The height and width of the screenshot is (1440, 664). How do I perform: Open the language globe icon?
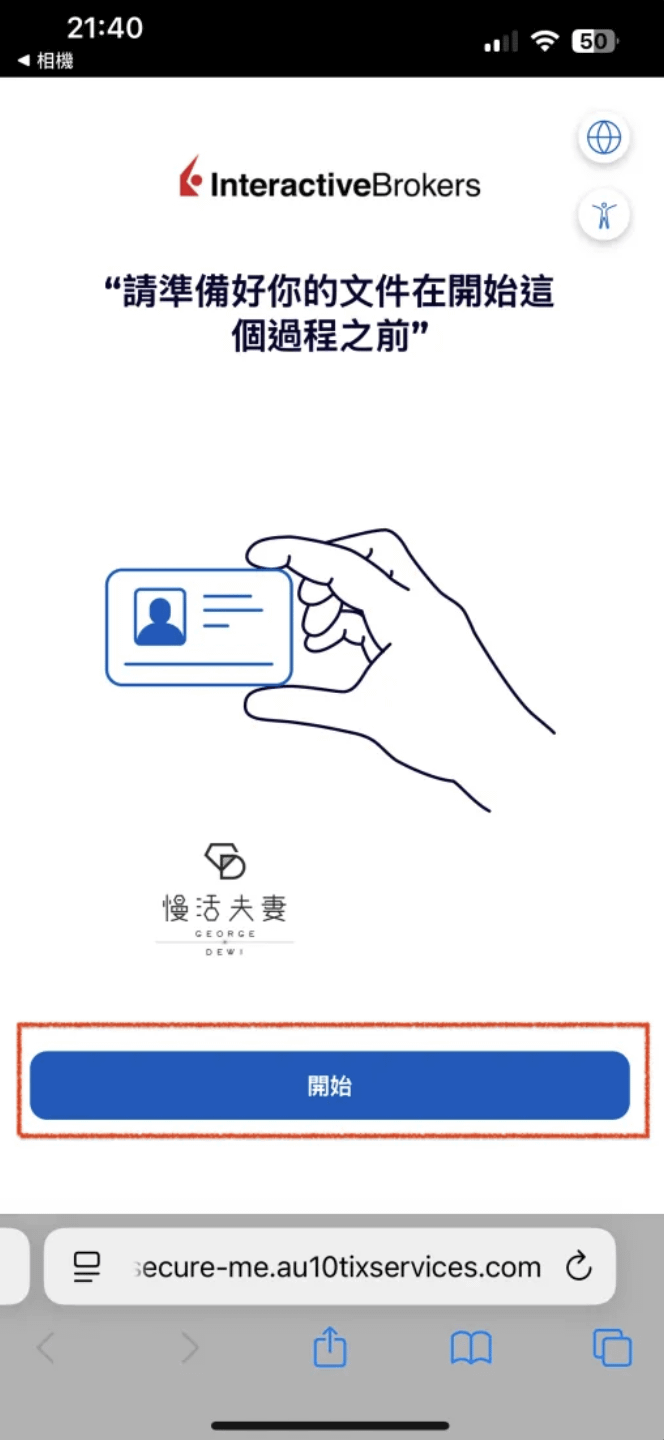604,137
